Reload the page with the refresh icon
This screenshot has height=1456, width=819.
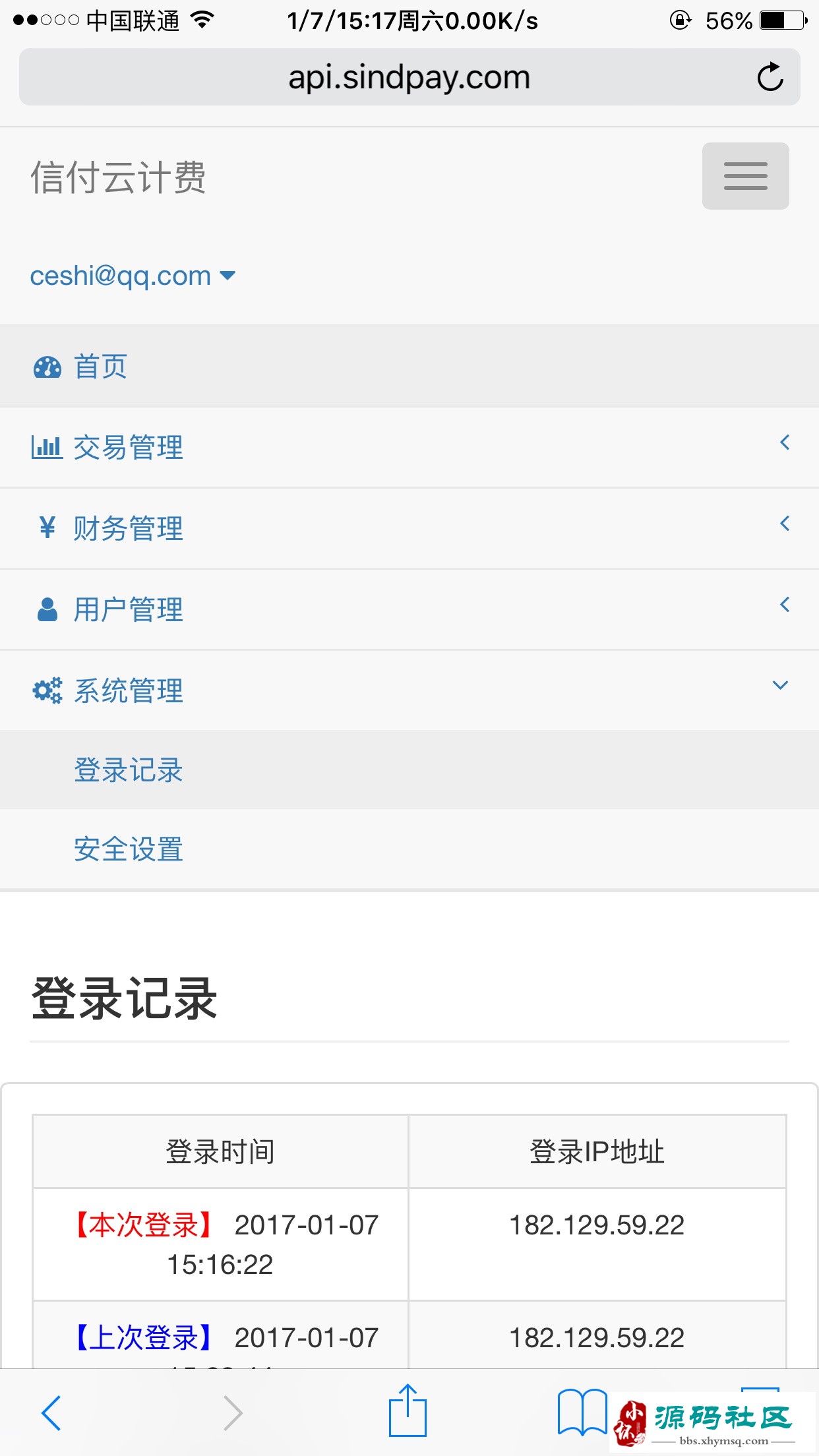click(x=770, y=77)
